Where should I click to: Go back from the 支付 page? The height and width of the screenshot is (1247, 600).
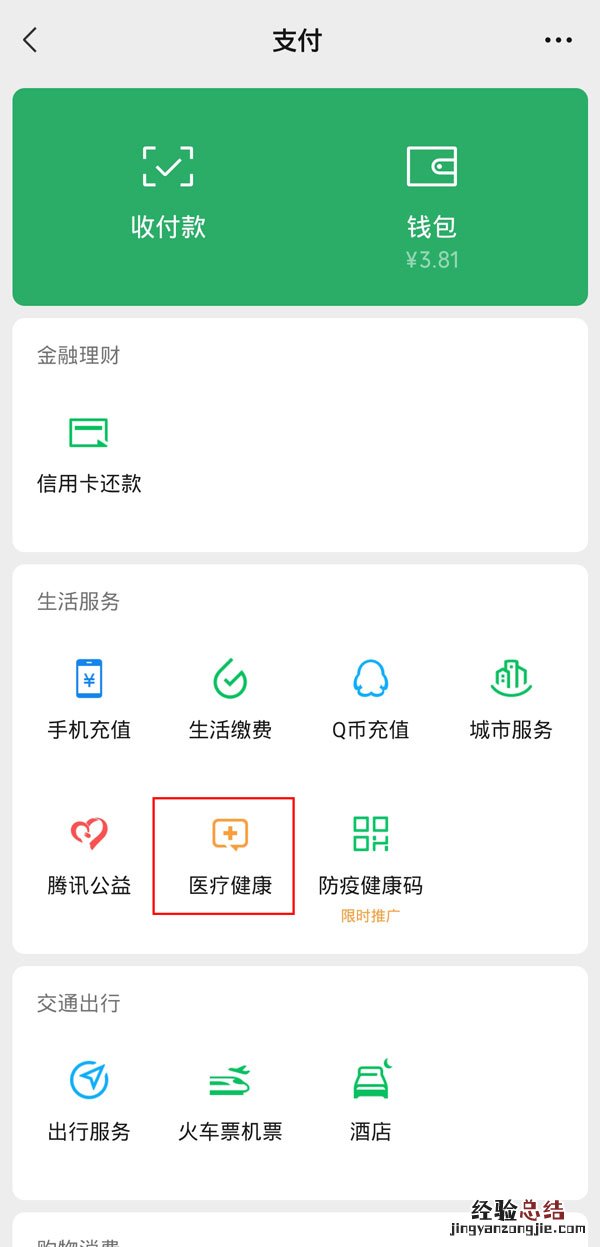point(30,40)
